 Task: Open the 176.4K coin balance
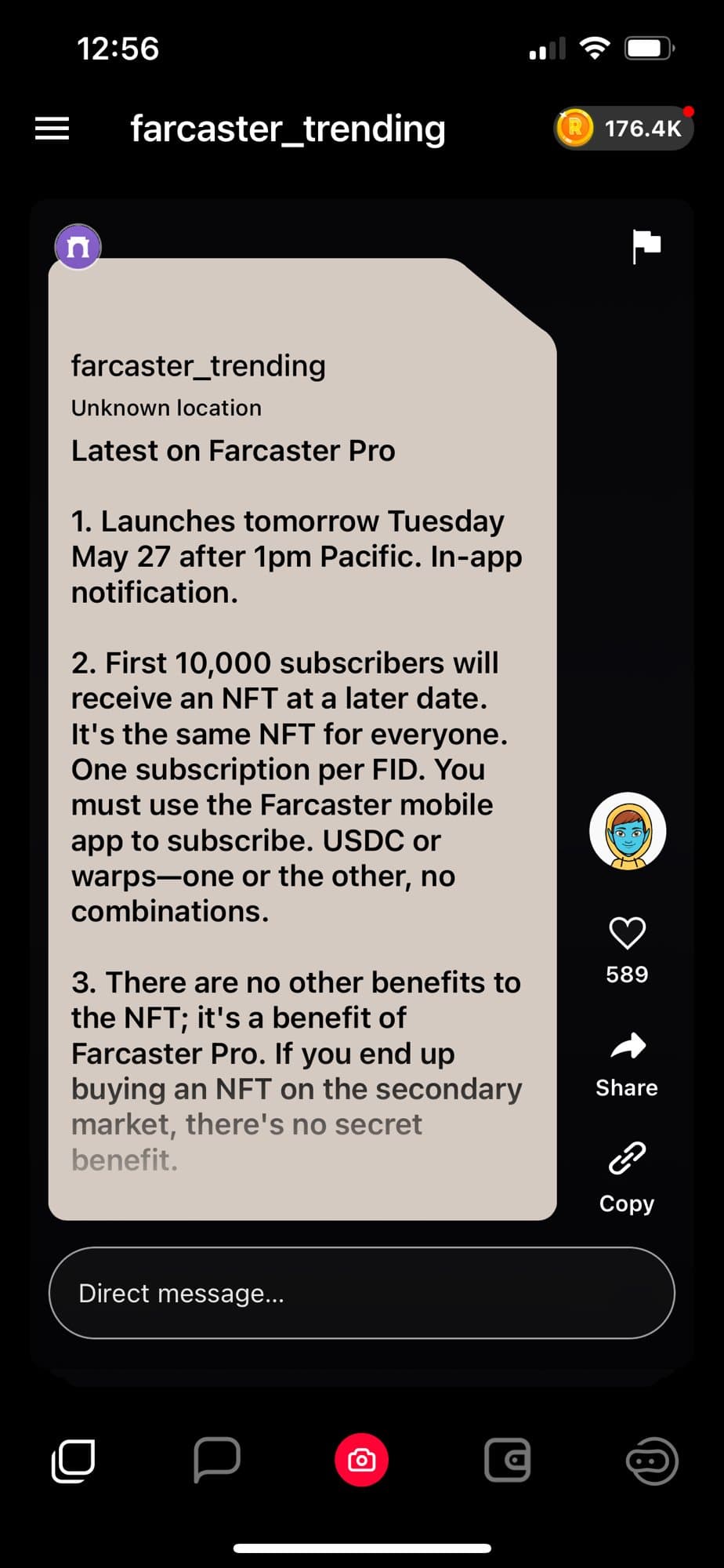pyautogui.click(x=624, y=128)
